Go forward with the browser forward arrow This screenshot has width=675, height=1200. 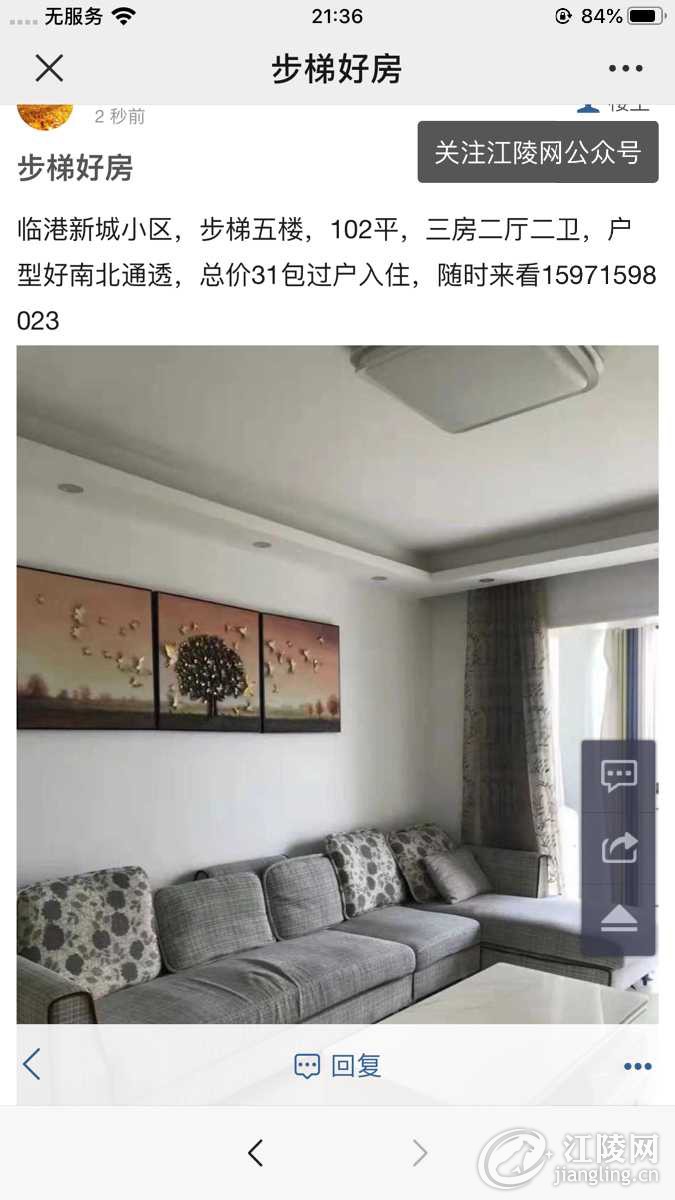pyautogui.click(x=420, y=1153)
